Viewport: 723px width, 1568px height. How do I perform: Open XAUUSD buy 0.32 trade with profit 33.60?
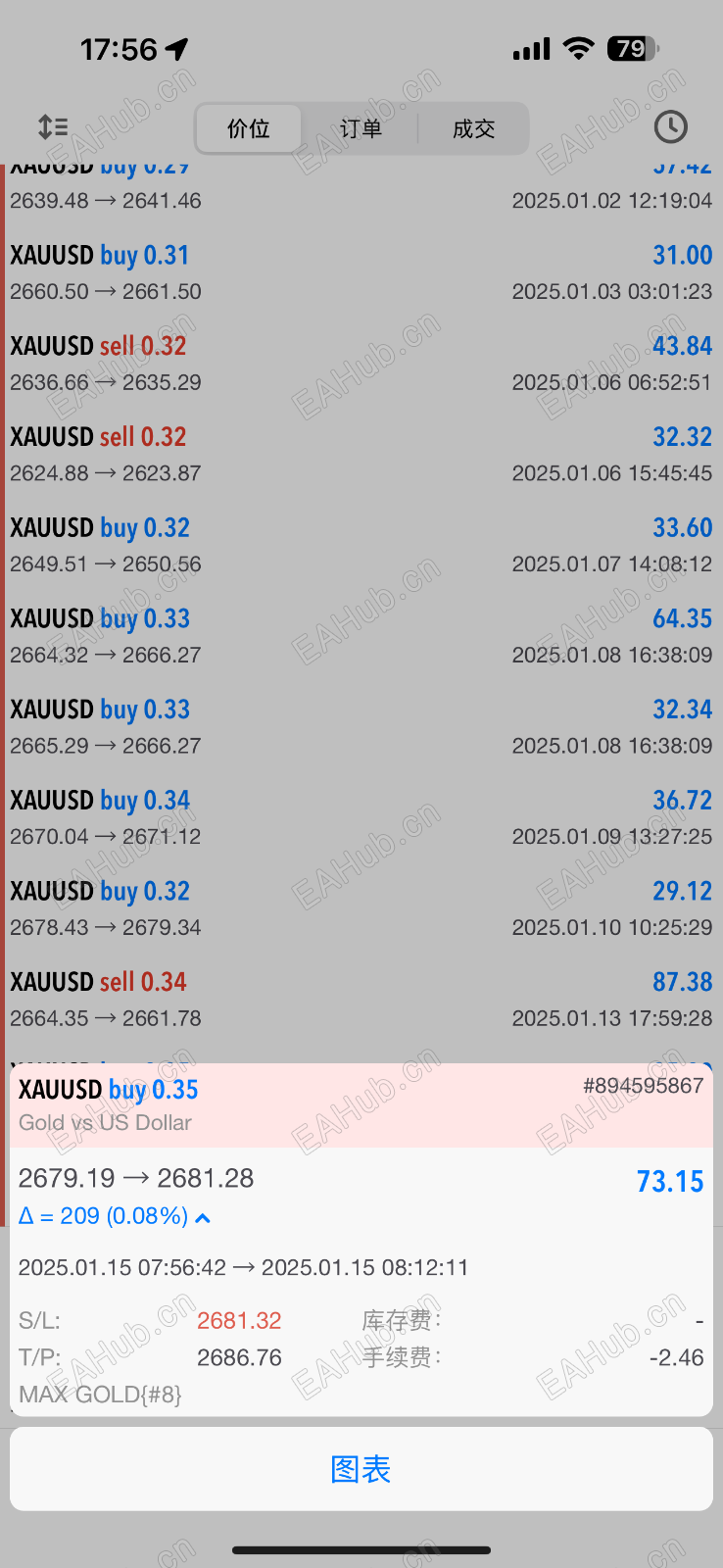(x=361, y=545)
